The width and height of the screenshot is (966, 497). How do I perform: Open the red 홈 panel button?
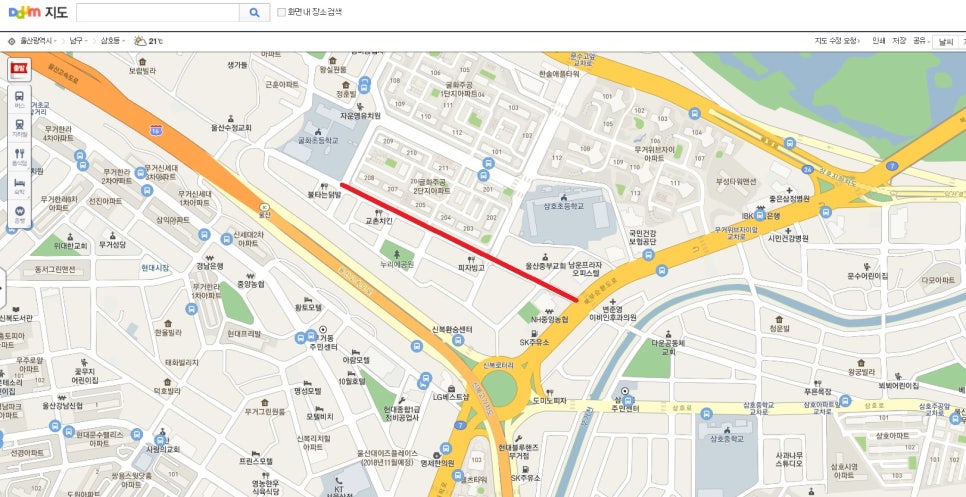19,69
